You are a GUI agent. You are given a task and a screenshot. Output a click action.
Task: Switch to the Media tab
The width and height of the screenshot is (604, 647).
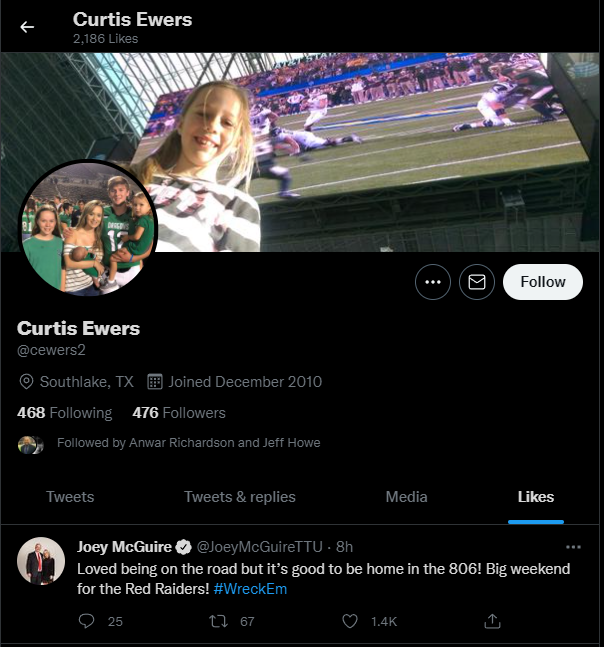(406, 497)
